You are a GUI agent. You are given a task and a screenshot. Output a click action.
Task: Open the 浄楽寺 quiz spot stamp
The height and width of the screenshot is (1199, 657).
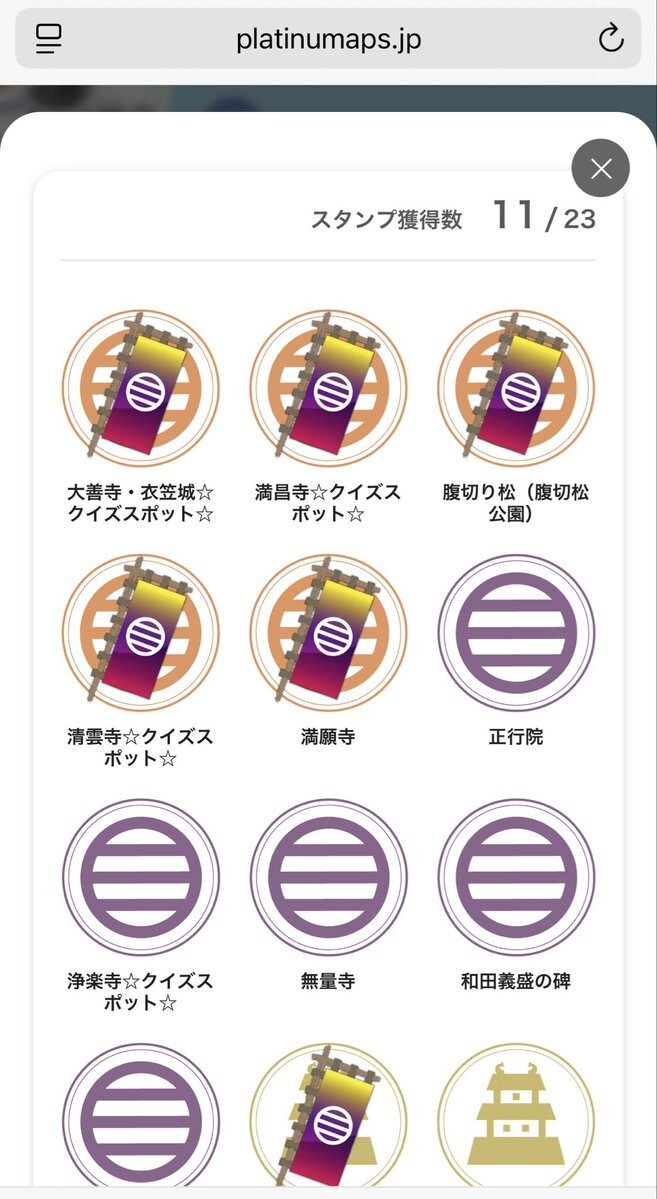(141, 877)
